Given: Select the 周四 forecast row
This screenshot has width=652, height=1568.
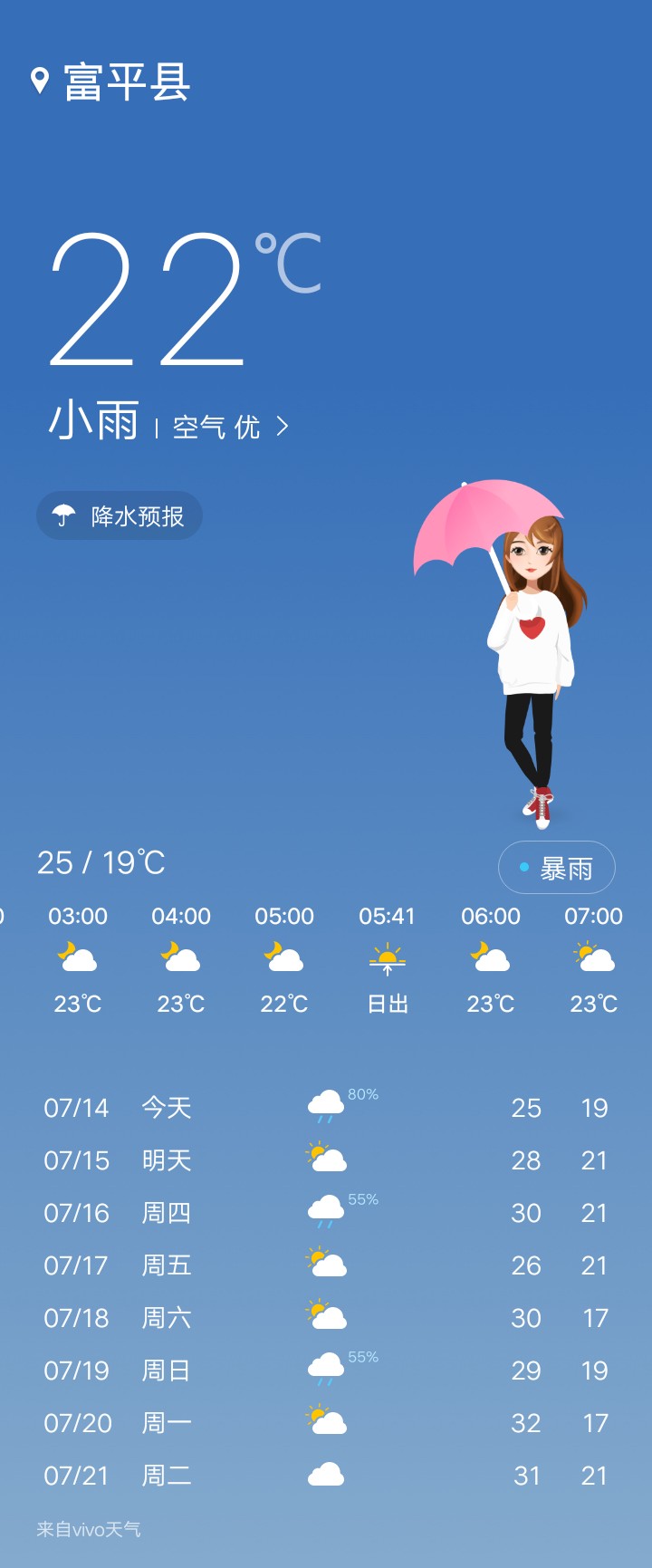Looking at the screenshot, I should [x=326, y=1212].
